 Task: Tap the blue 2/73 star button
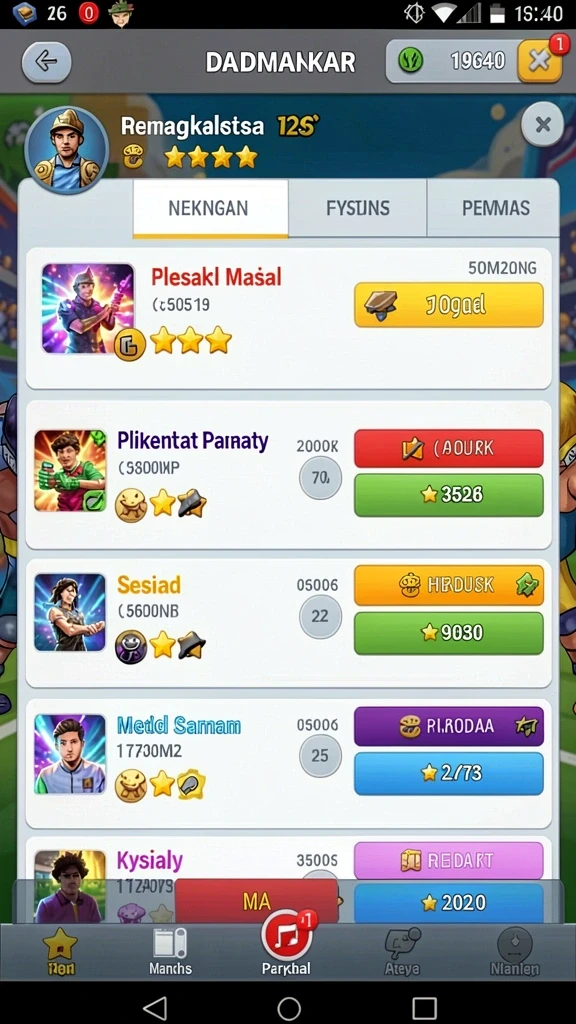tap(449, 773)
